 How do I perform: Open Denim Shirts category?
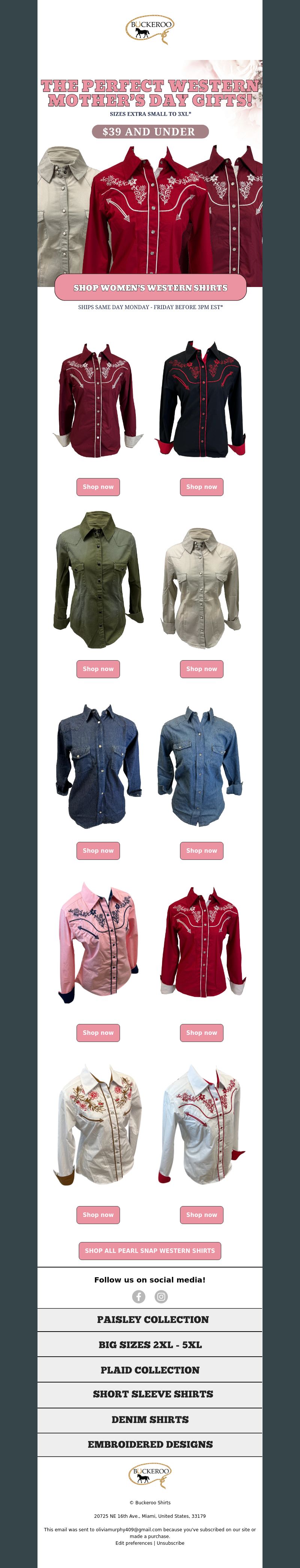[150, 1420]
